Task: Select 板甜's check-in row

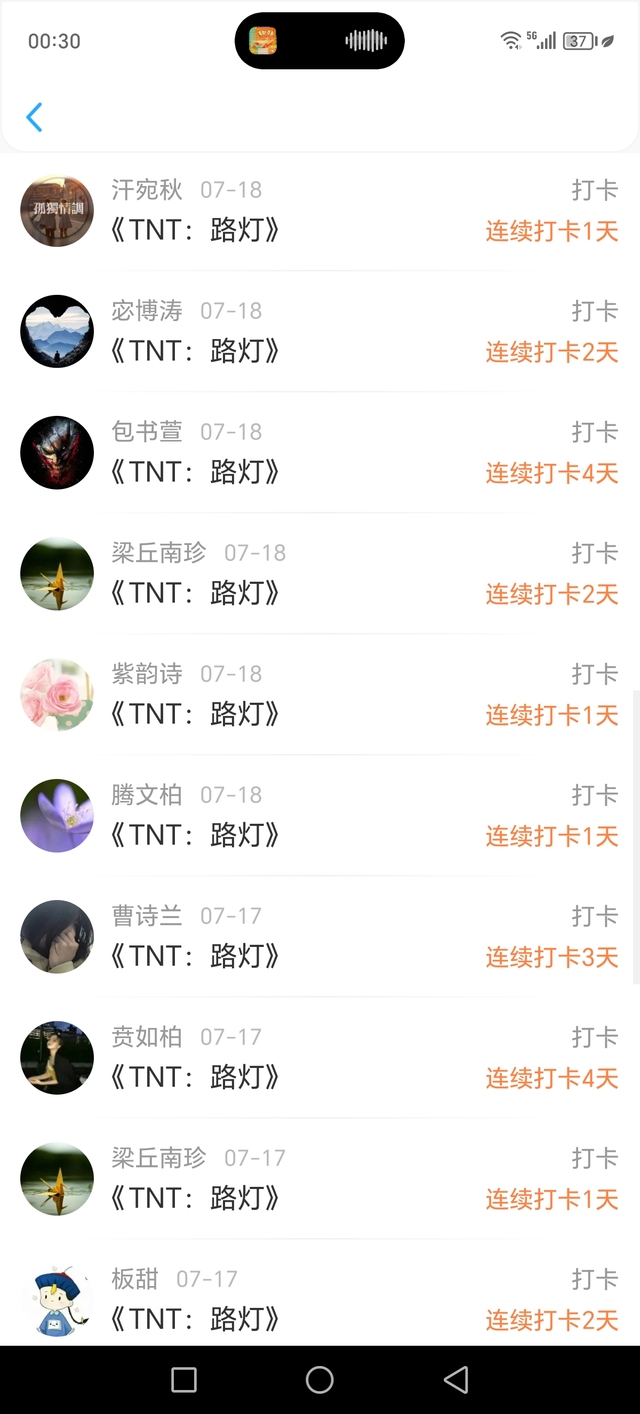Action: [320, 1300]
